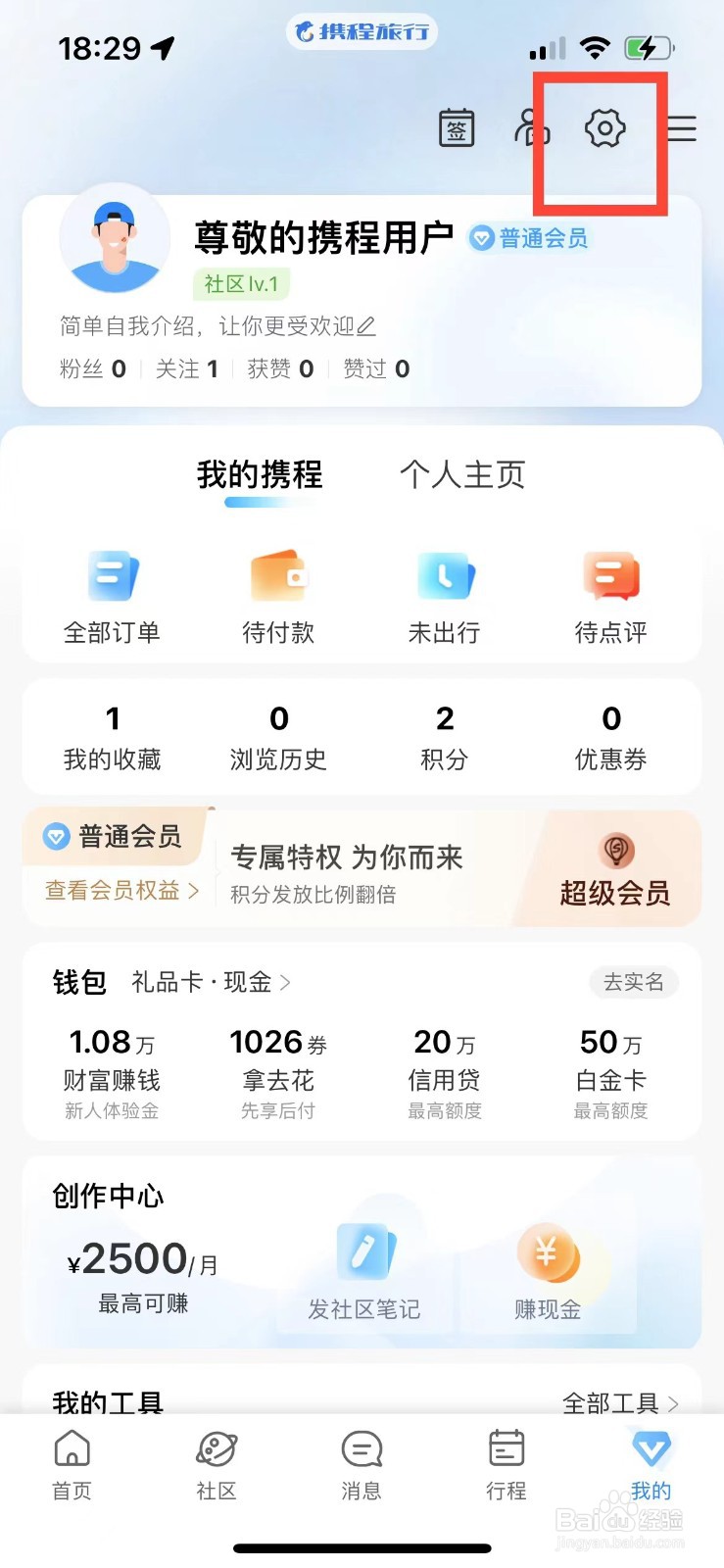Open 优惠券 coupons
Image resolution: width=724 pixels, height=1568 pixels.
(x=610, y=737)
